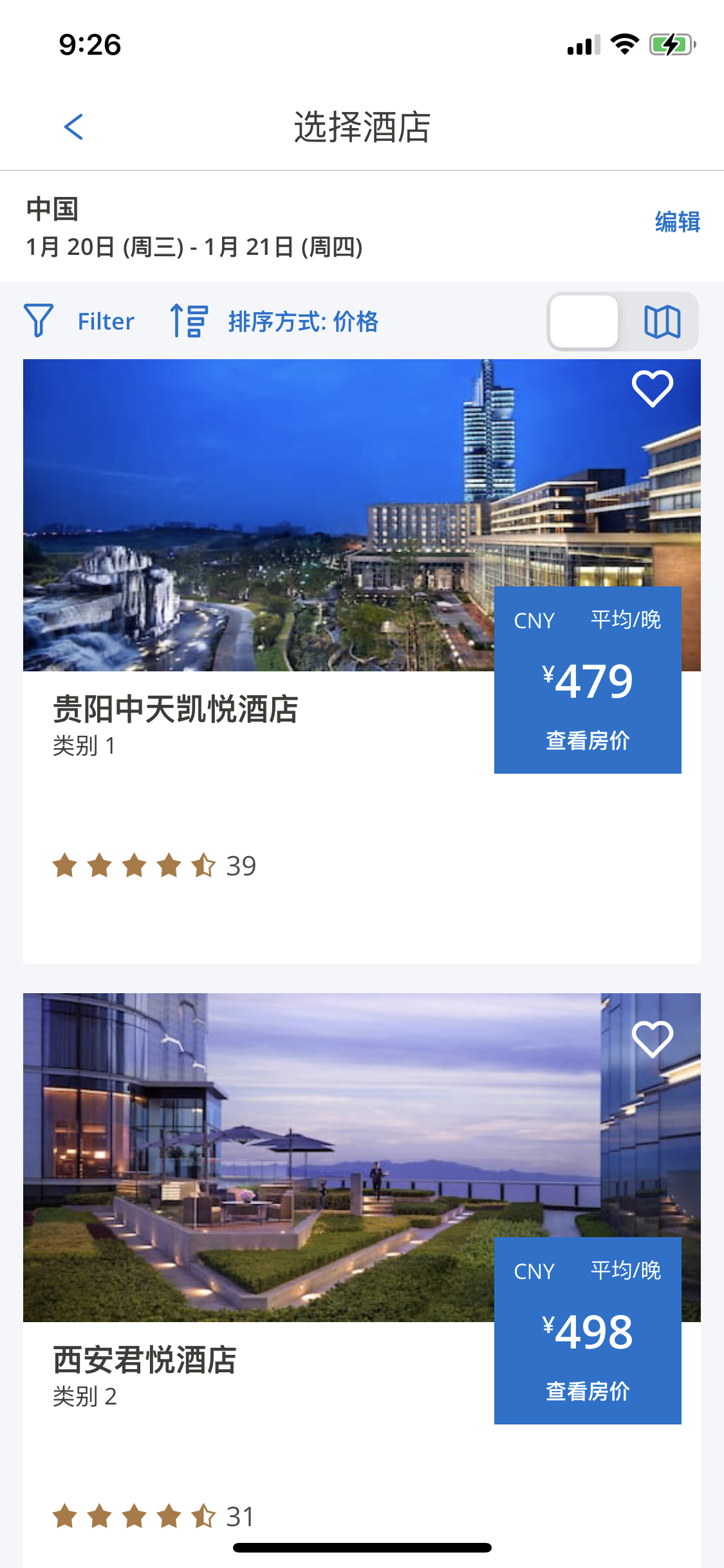Open the 西安君悦酒店 hotel card
The width and height of the screenshot is (724, 1568).
click(x=145, y=1360)
